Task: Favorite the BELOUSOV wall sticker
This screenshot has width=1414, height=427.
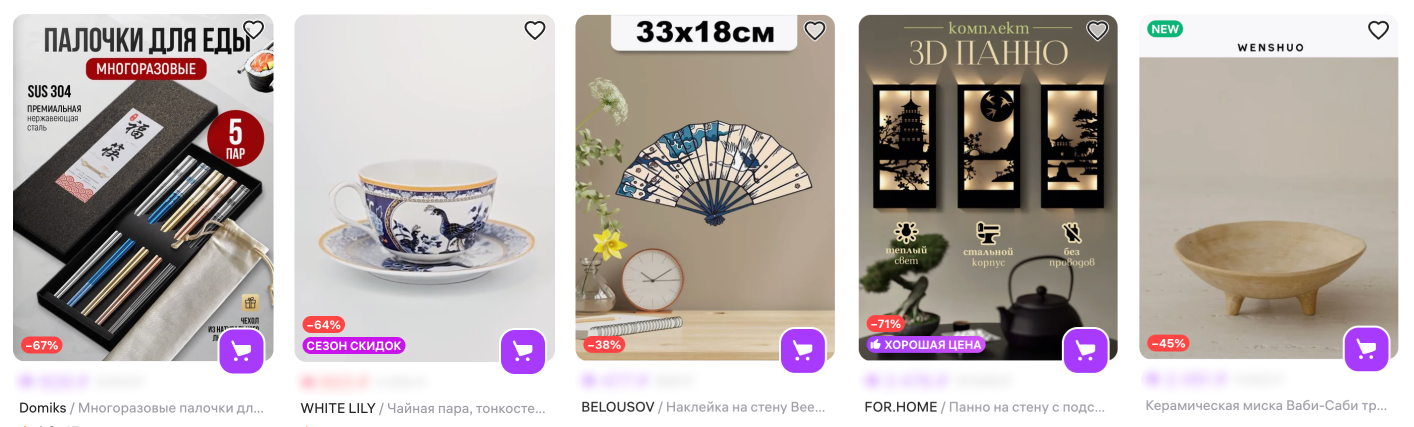Action: click(x=815, y=30)
